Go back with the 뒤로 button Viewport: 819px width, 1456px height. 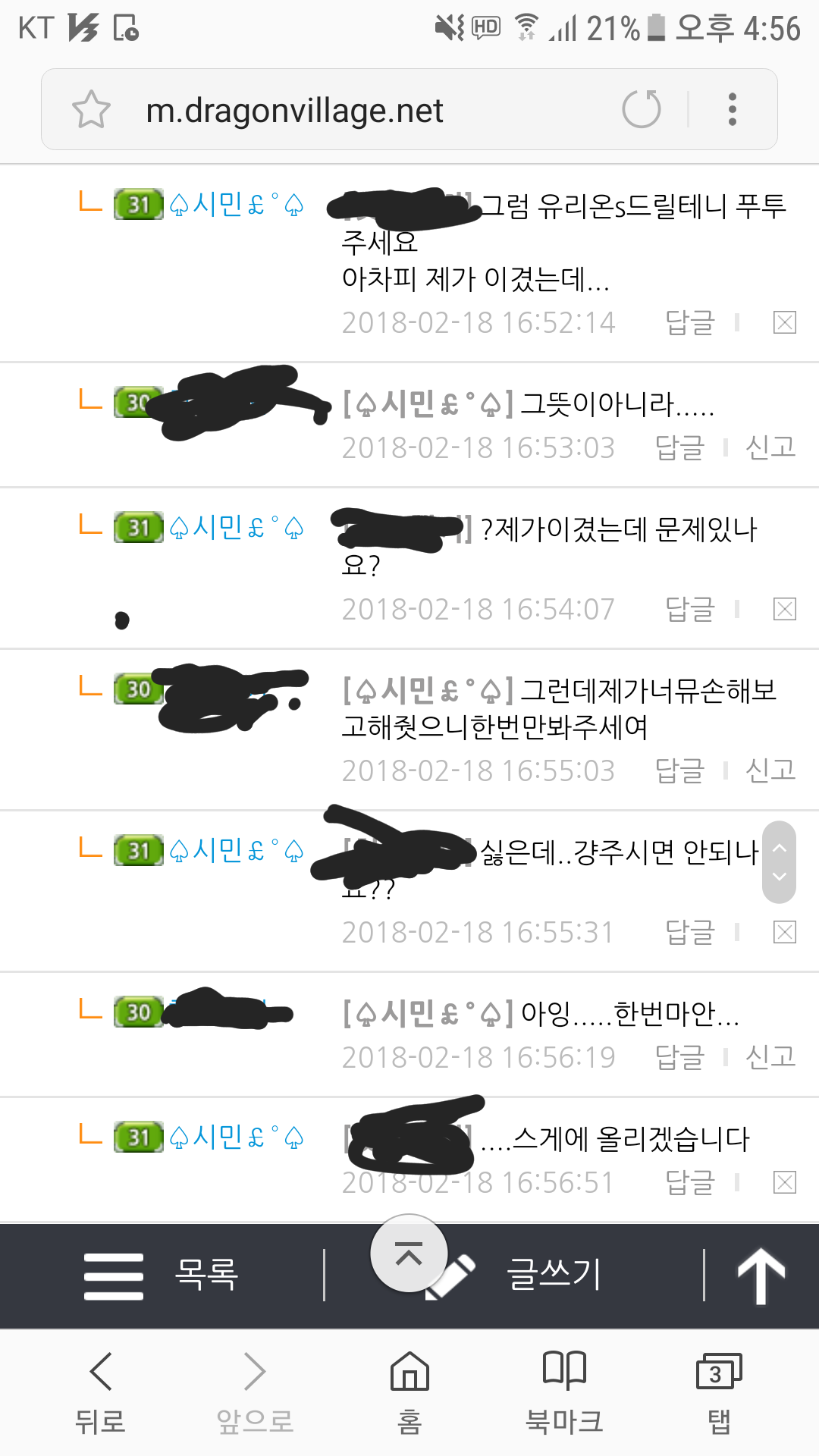click(100, 1392)
